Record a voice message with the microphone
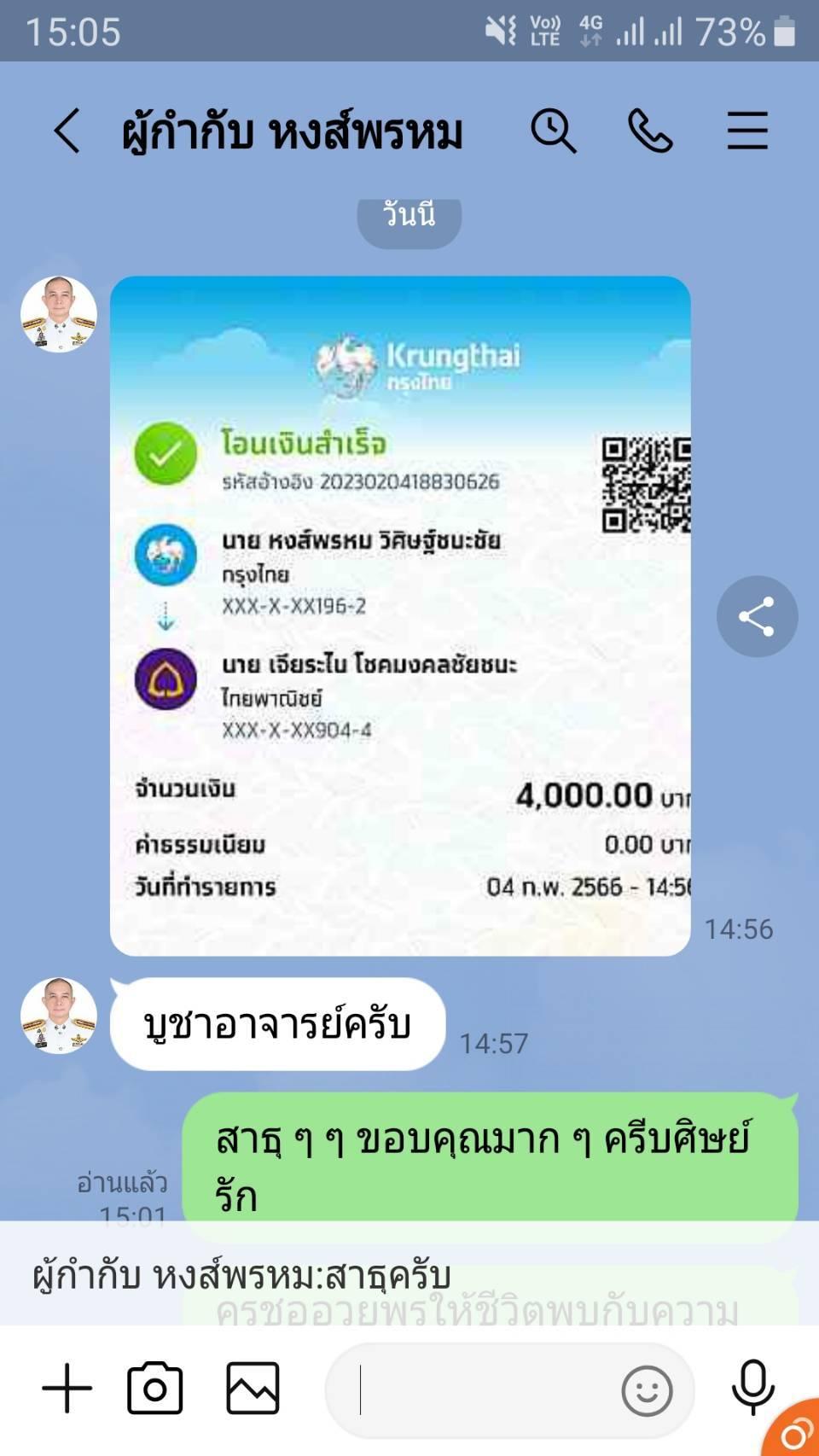The height and width of the screenshot is (1456, 819). point(752,1389)
